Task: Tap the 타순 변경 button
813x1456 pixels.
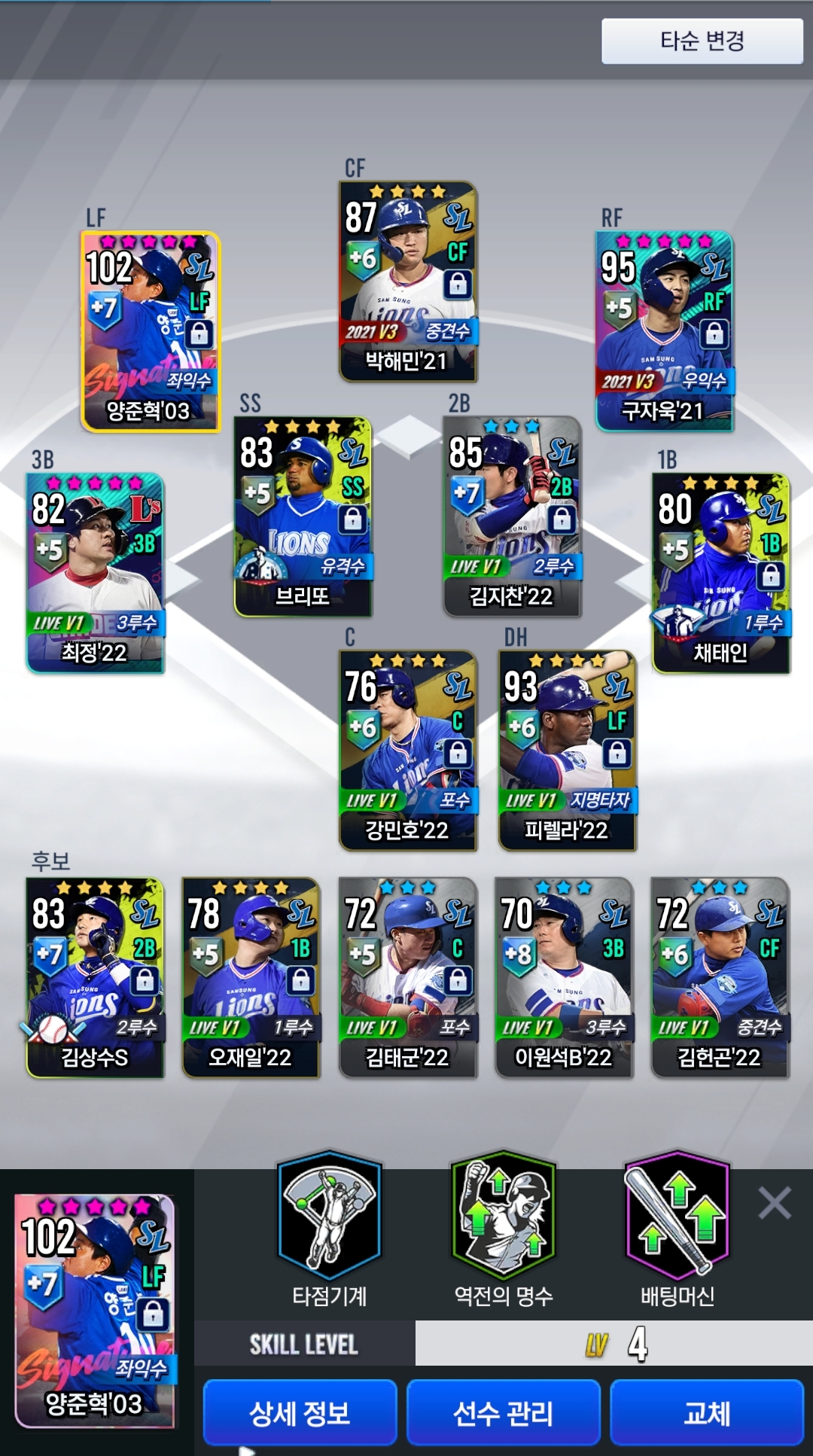Action: point(702,41)
